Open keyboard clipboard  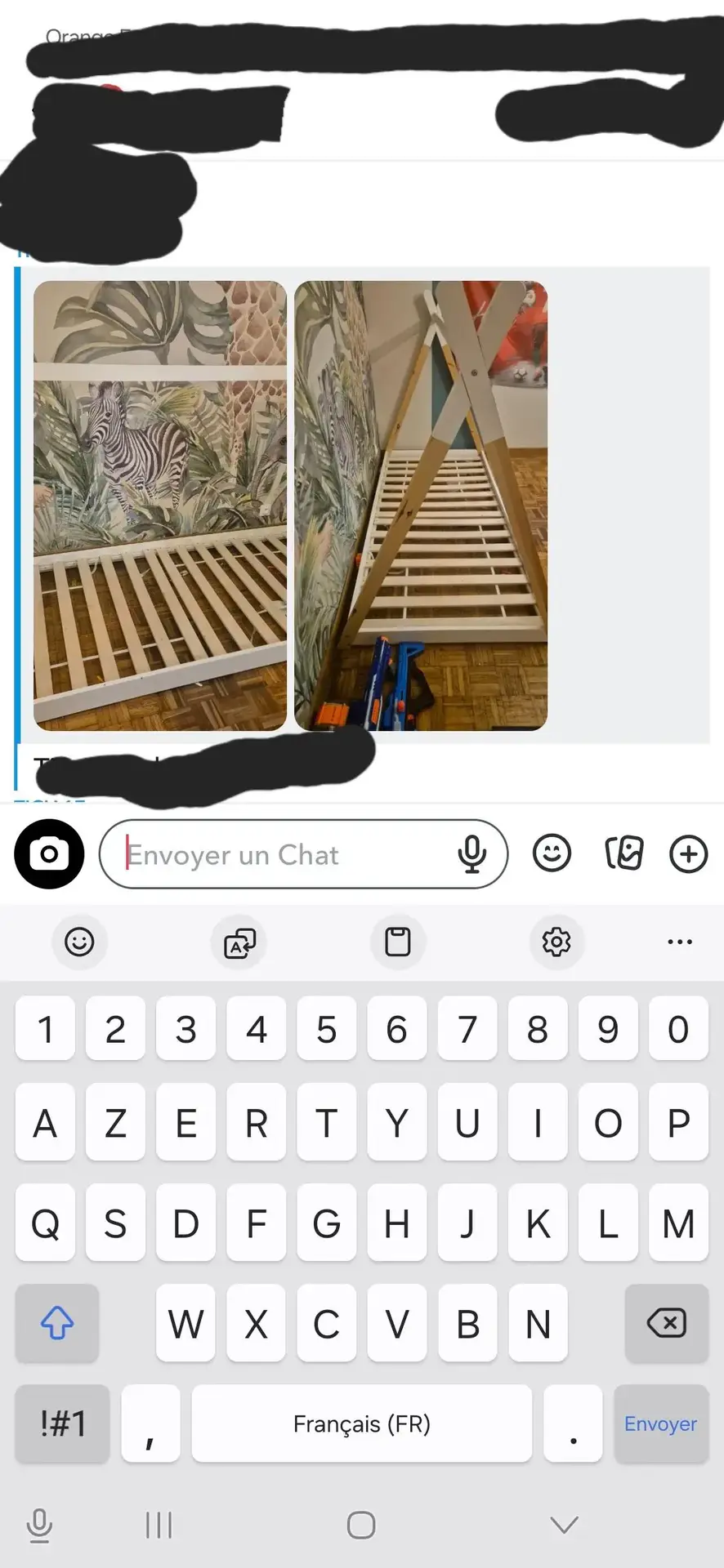(x=398, y=942)
